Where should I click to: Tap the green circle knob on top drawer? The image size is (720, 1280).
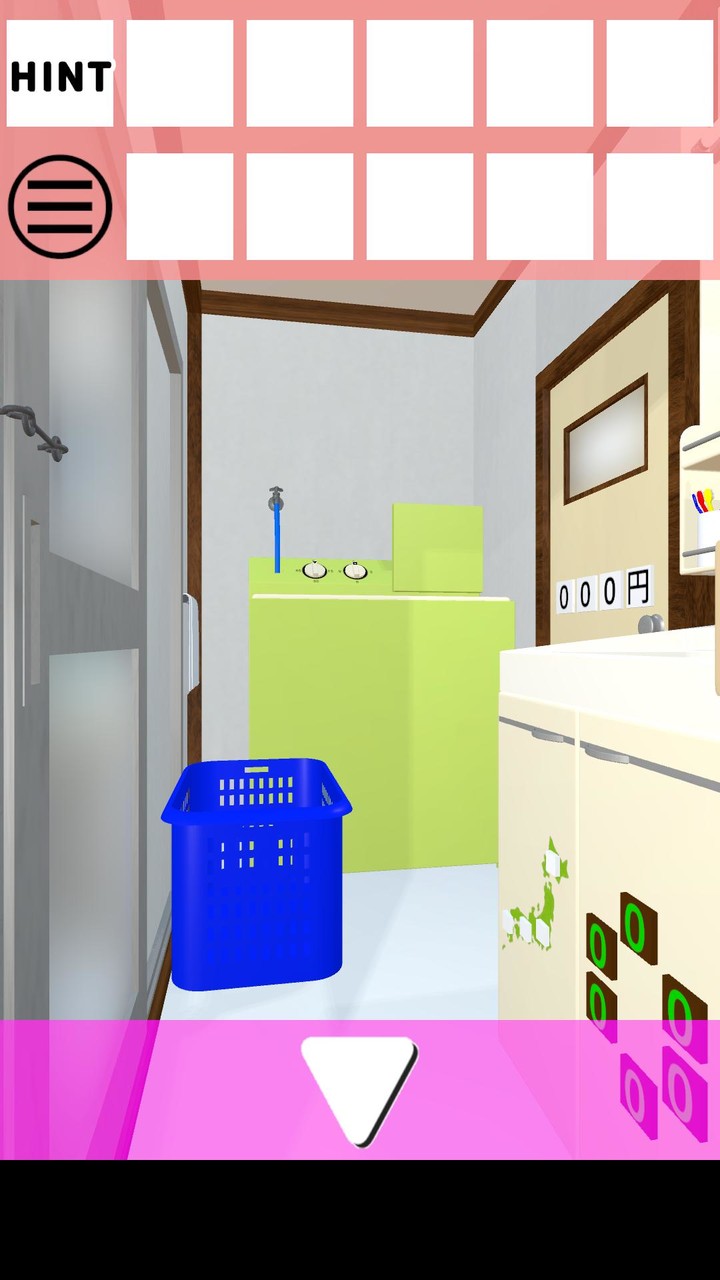tap(637, 930)
